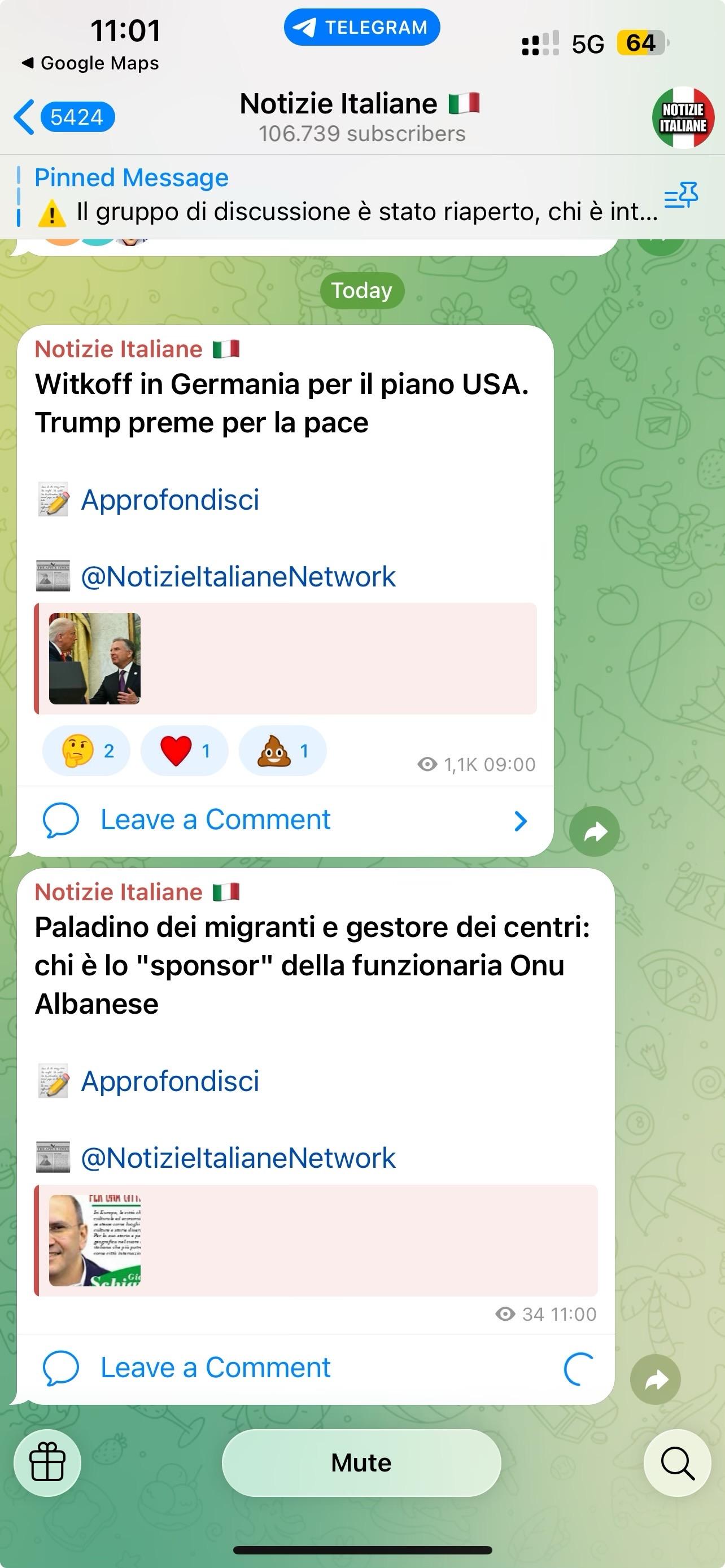Tap @NotizieItalianeNetwork in Albanese post

tap(238, 1158)
